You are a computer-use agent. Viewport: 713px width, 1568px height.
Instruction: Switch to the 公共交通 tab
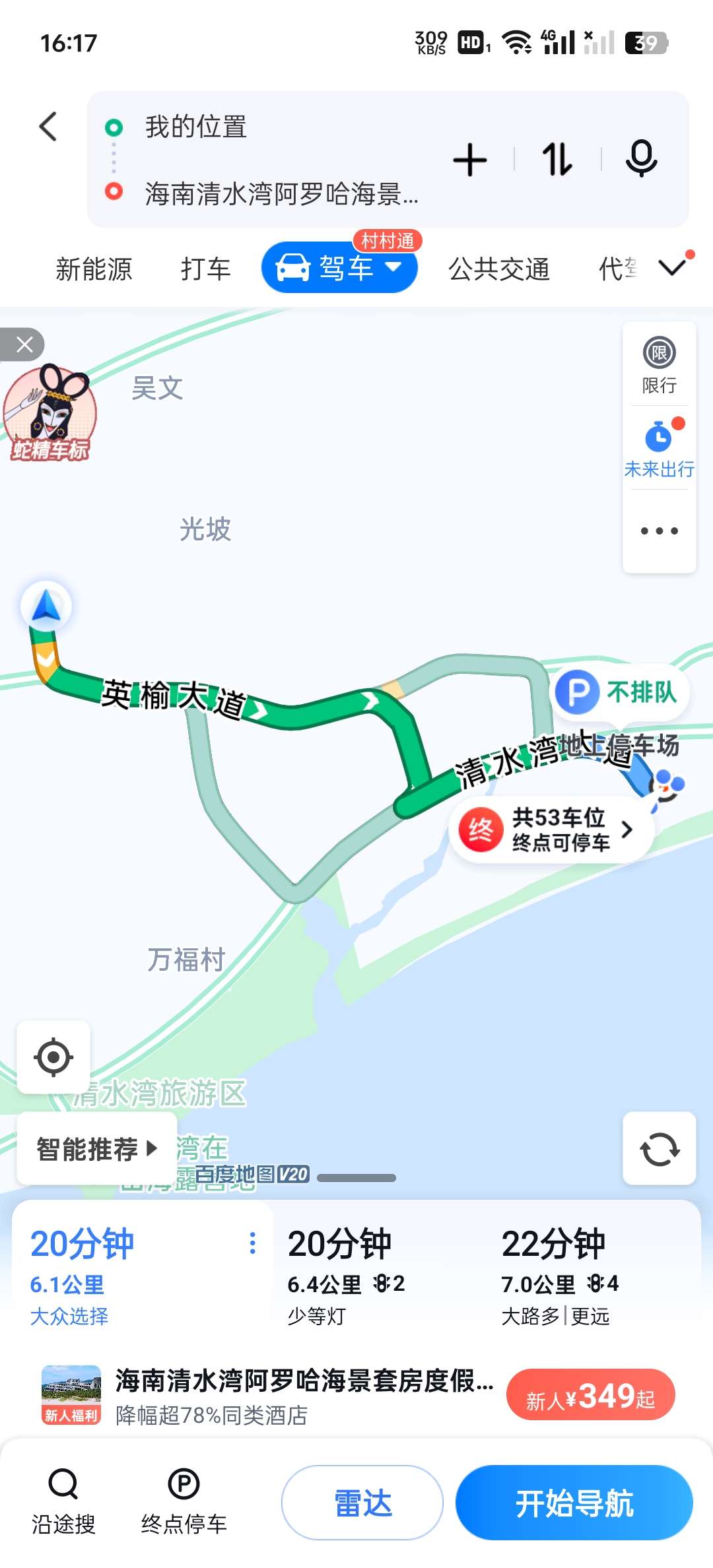499,269
